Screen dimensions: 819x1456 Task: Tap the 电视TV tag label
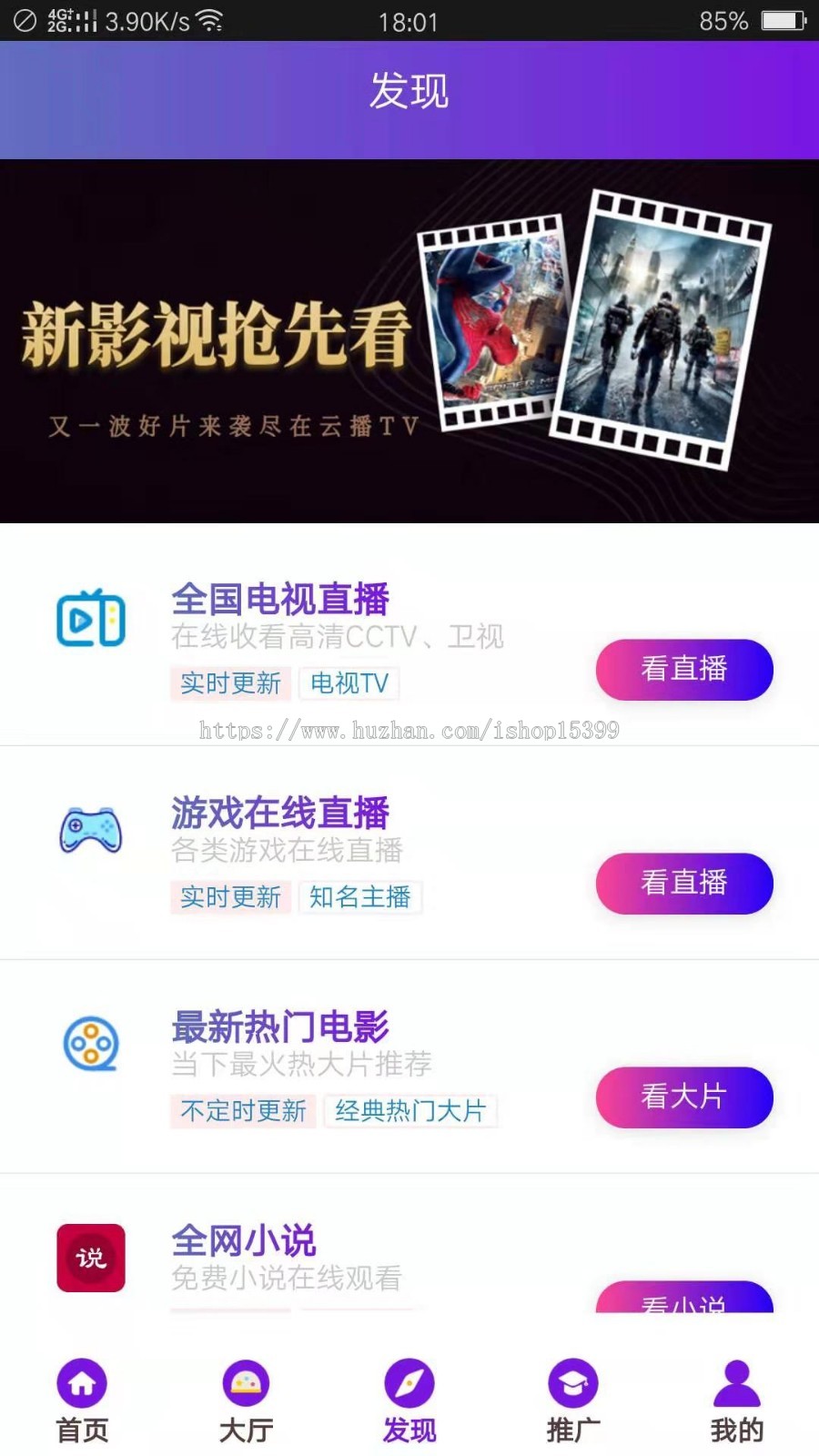pos(349,683)
